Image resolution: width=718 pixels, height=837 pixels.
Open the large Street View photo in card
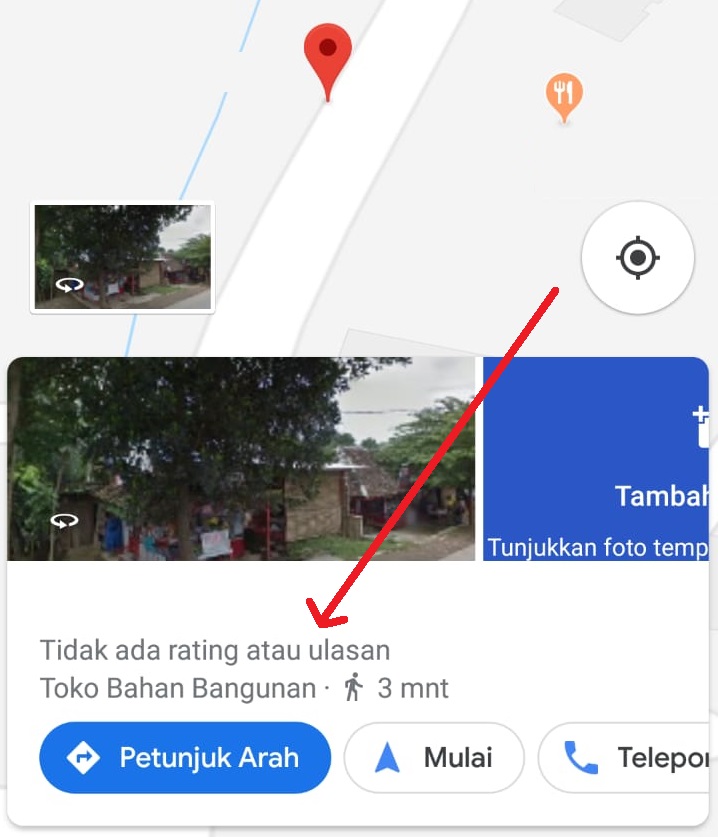click(241, 458)
